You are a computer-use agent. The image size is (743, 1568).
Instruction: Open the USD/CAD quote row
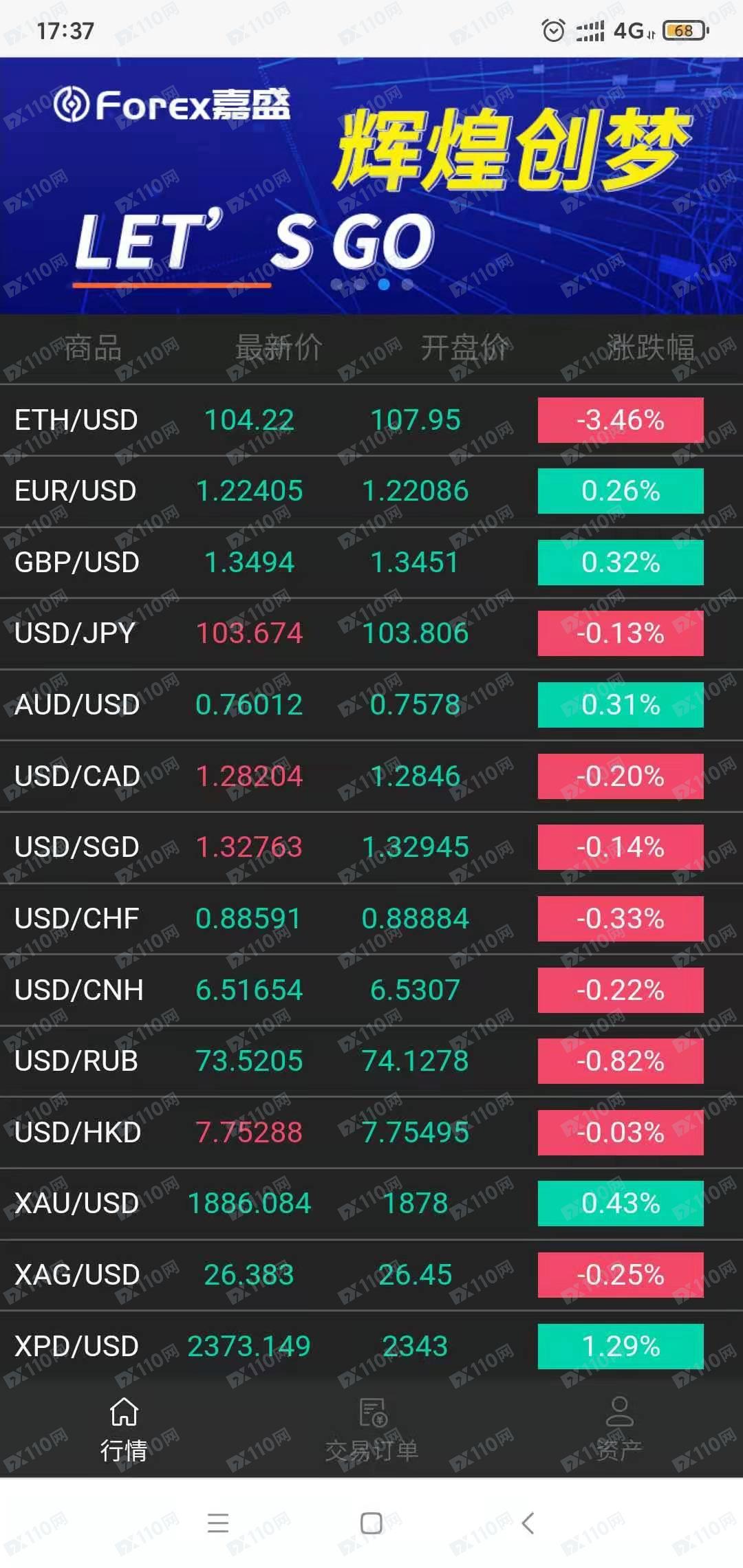click(x=371, y=776)
